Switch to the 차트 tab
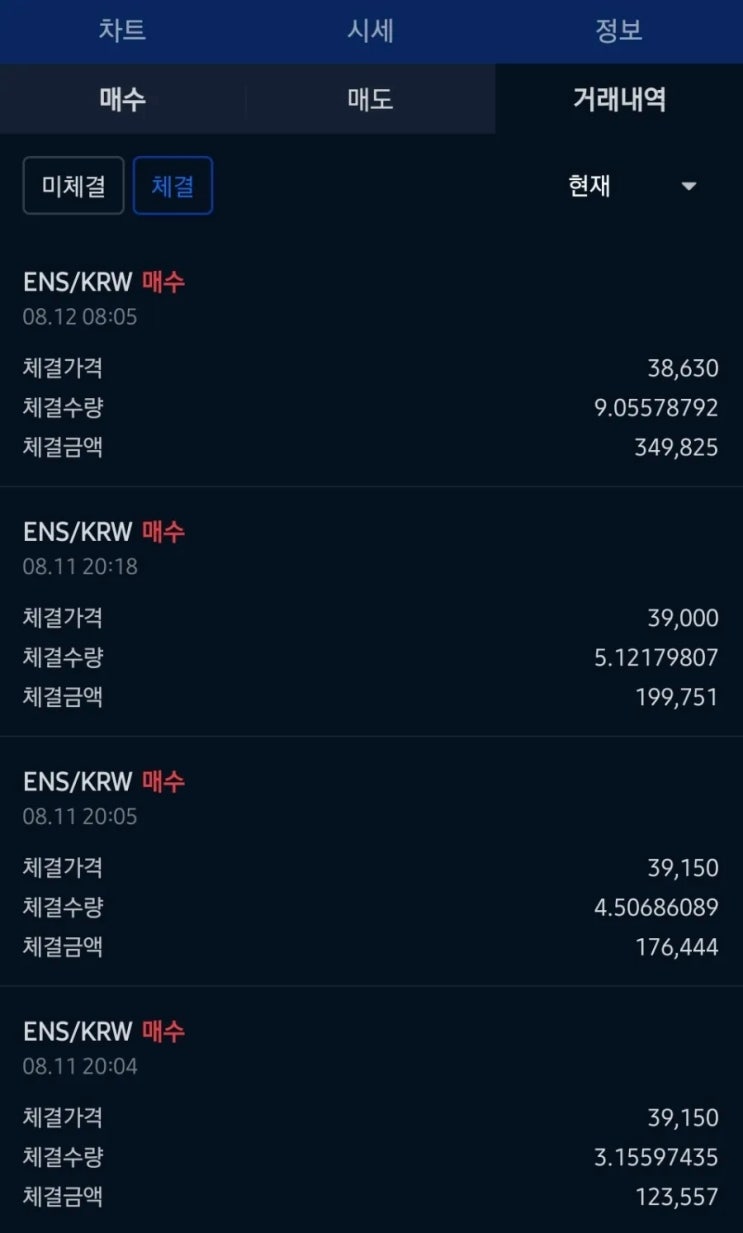This screenshot has height=1233, width=743. 122,30
